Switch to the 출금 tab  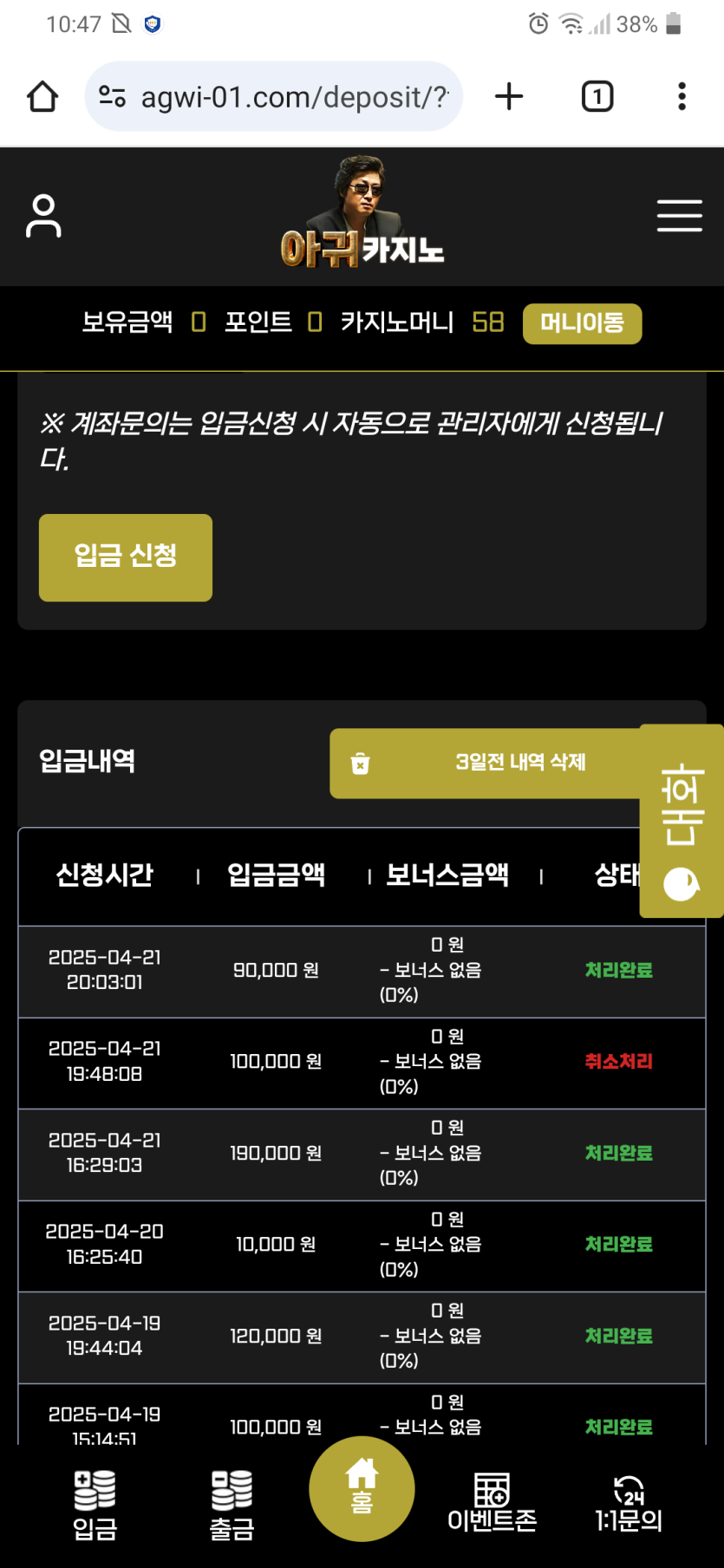(x=232, y=1505)
